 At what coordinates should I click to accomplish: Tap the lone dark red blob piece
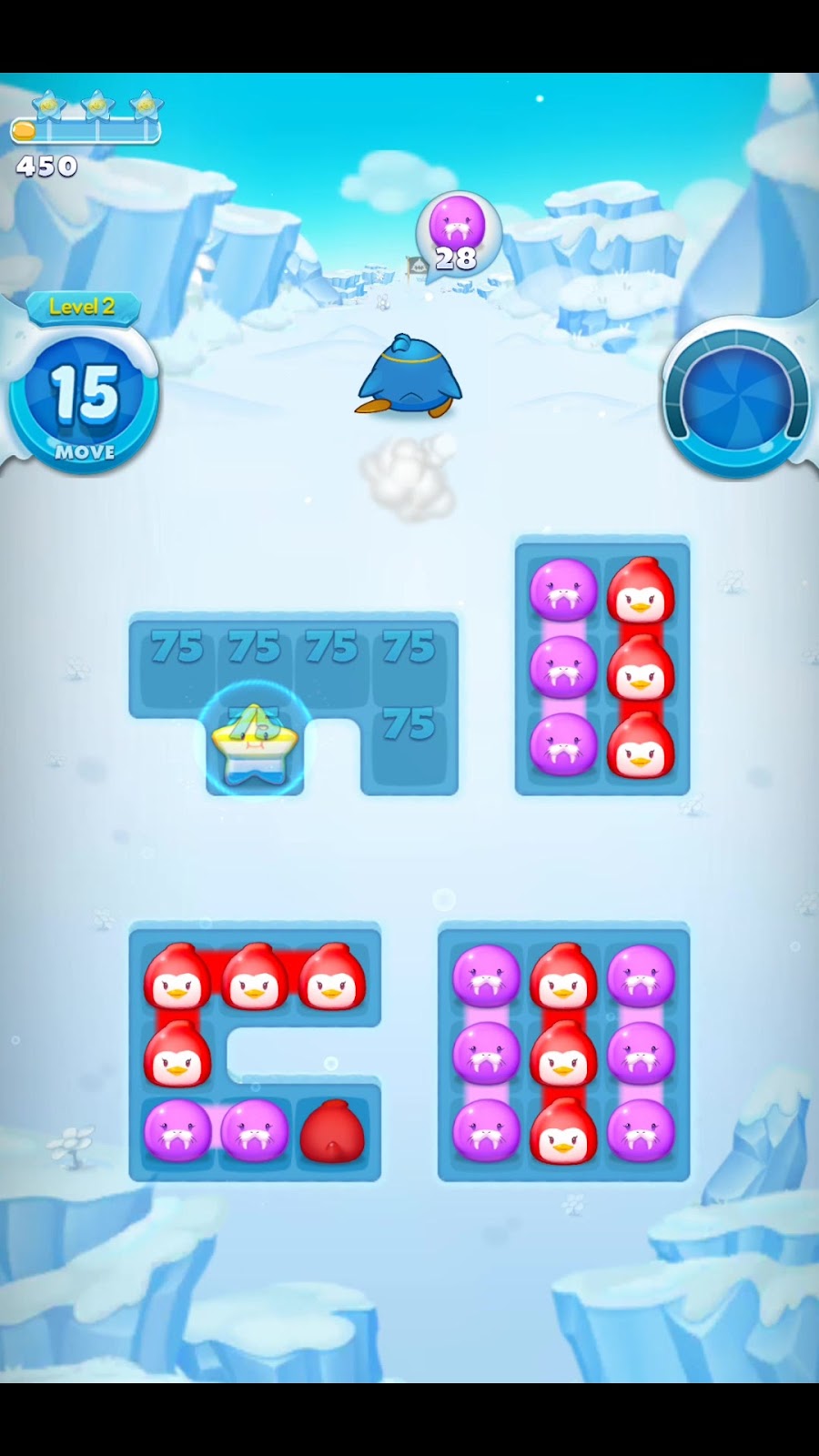pyautogui.click(x=331, y=1131)
